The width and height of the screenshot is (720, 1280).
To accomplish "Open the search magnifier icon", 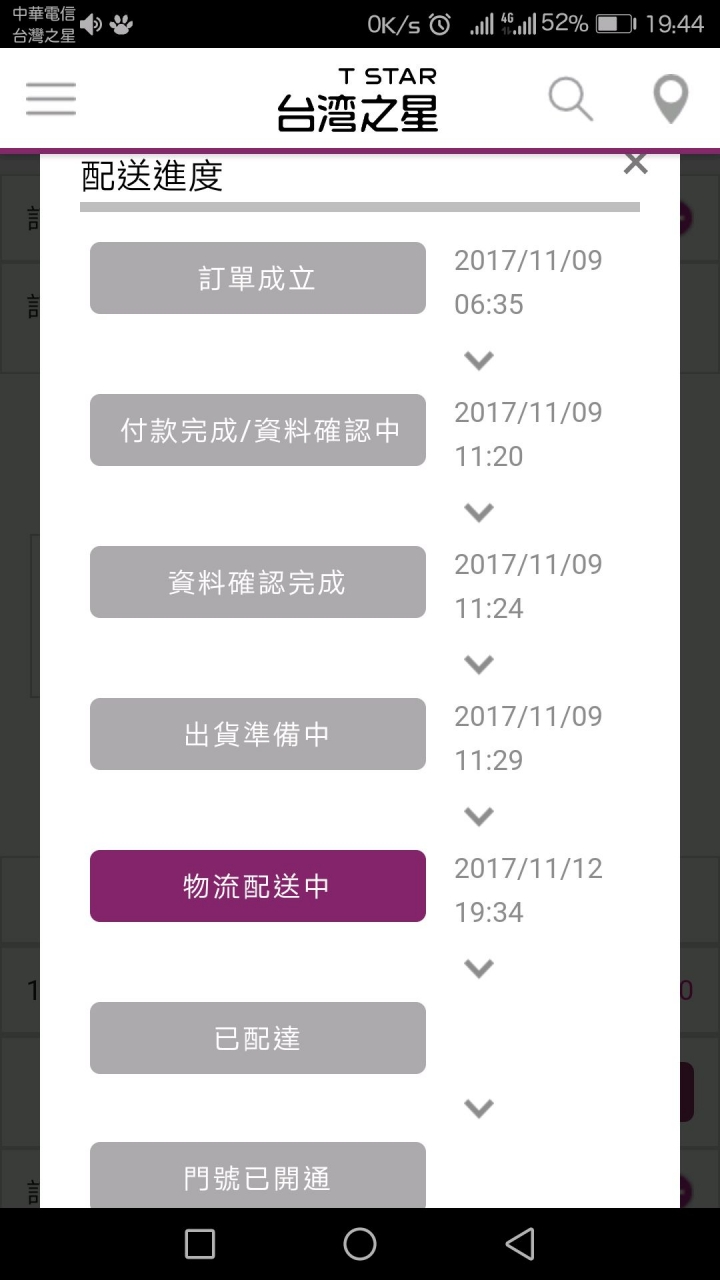I will click(x=571, y=99).
